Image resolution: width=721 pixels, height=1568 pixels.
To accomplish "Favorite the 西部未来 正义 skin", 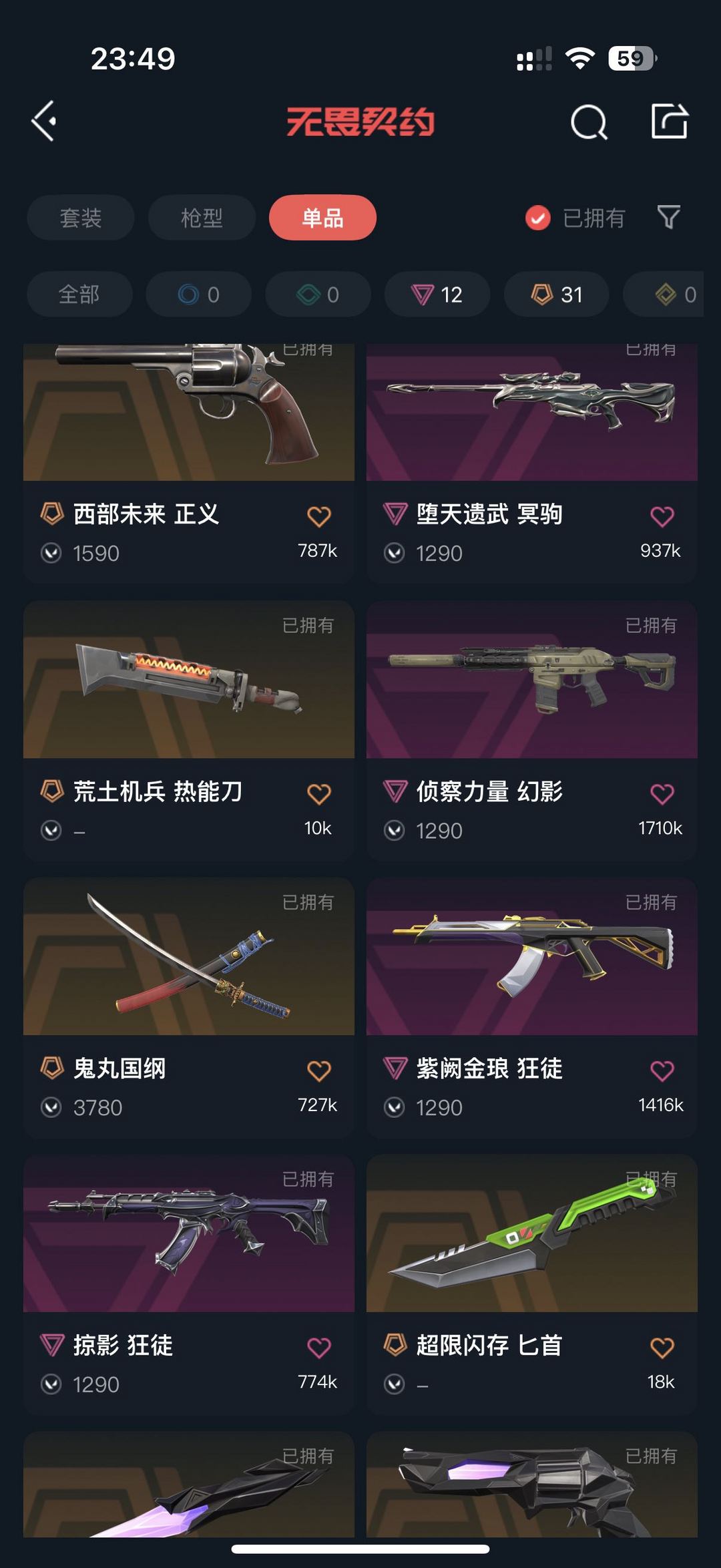I will (x=320, y=514).
